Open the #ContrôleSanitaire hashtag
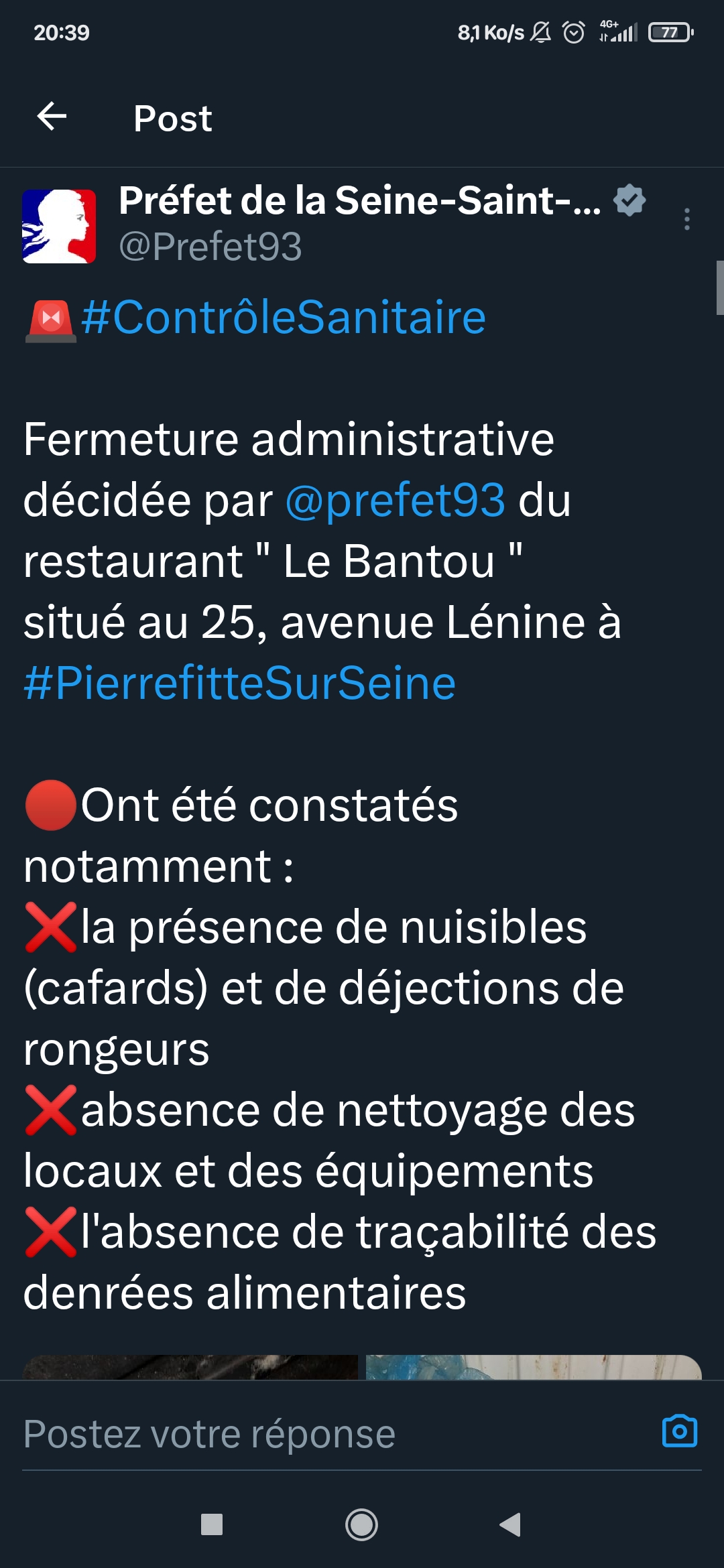 283,318
